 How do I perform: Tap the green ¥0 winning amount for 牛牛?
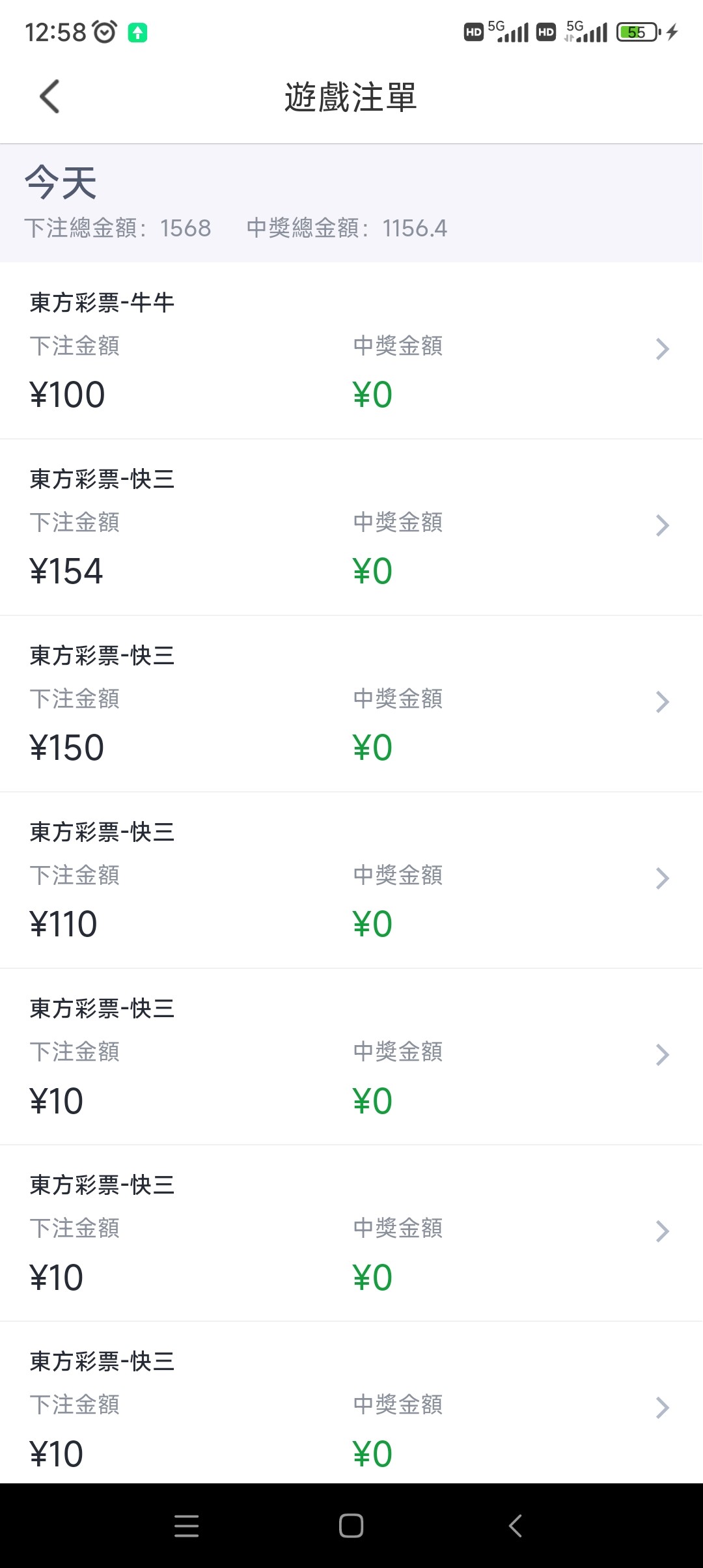point(371,394)
